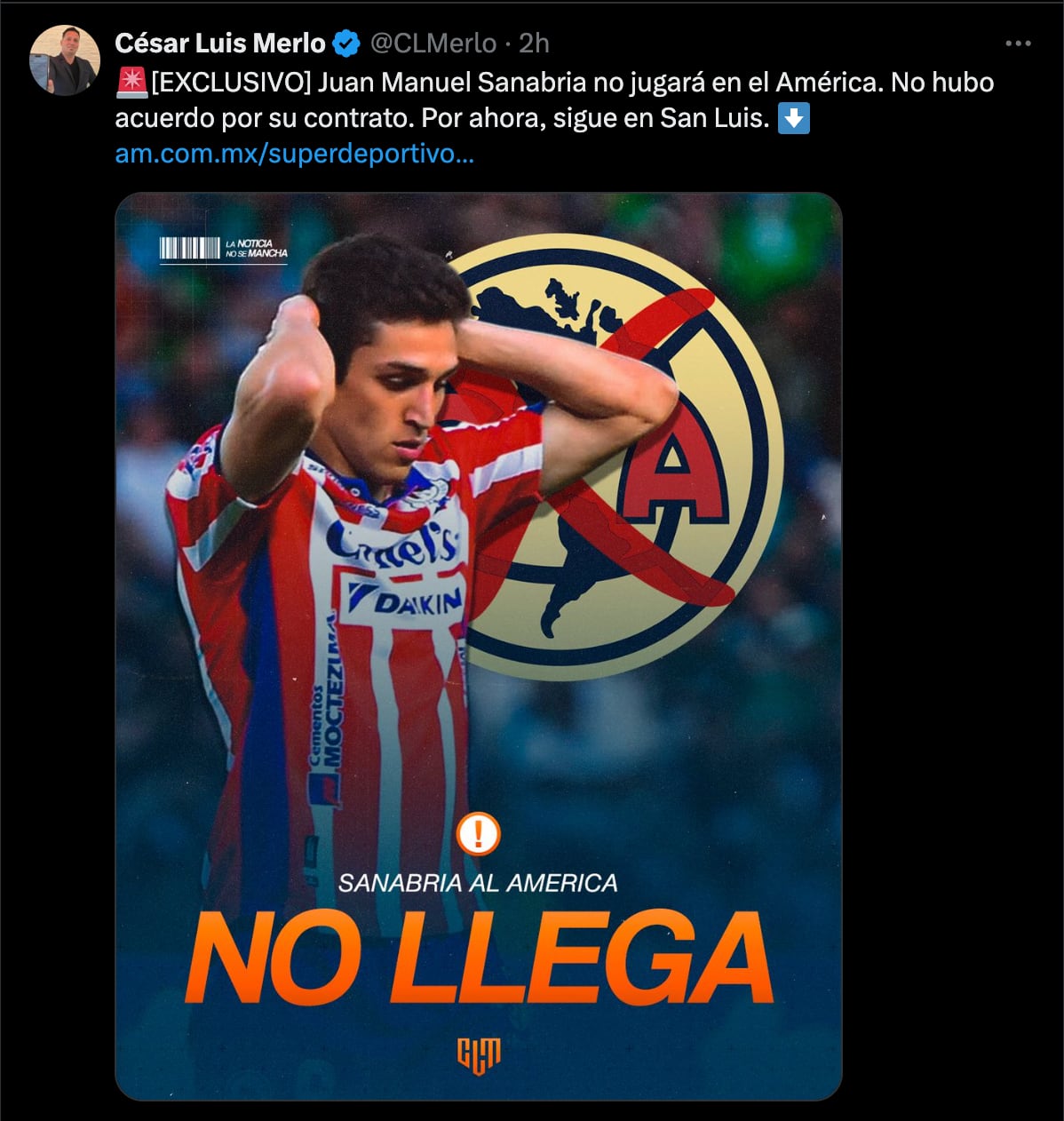This screenshot has height=1121, width=1064.
Task: View the Sanabria No Llega image
Action: pyautogui.click(x=478, y=646)
